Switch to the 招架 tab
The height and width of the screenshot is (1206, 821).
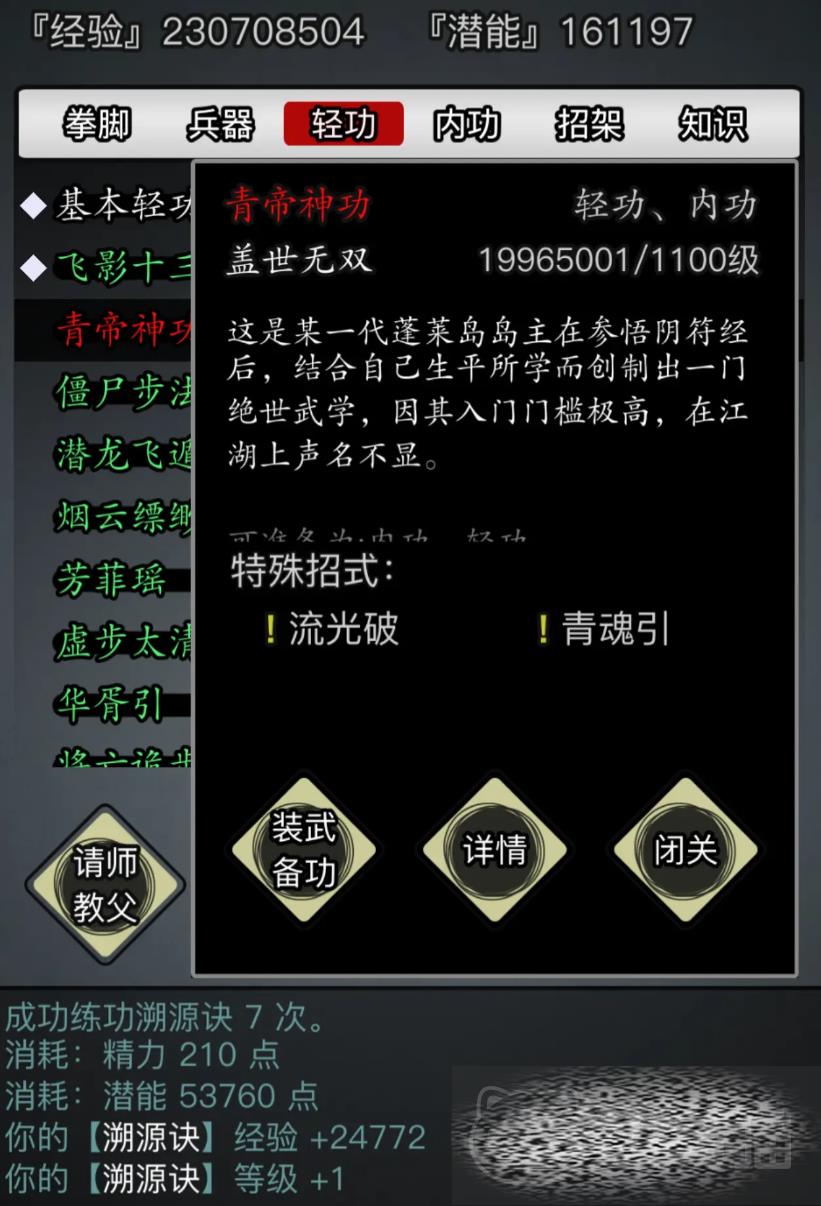point(590,125)
